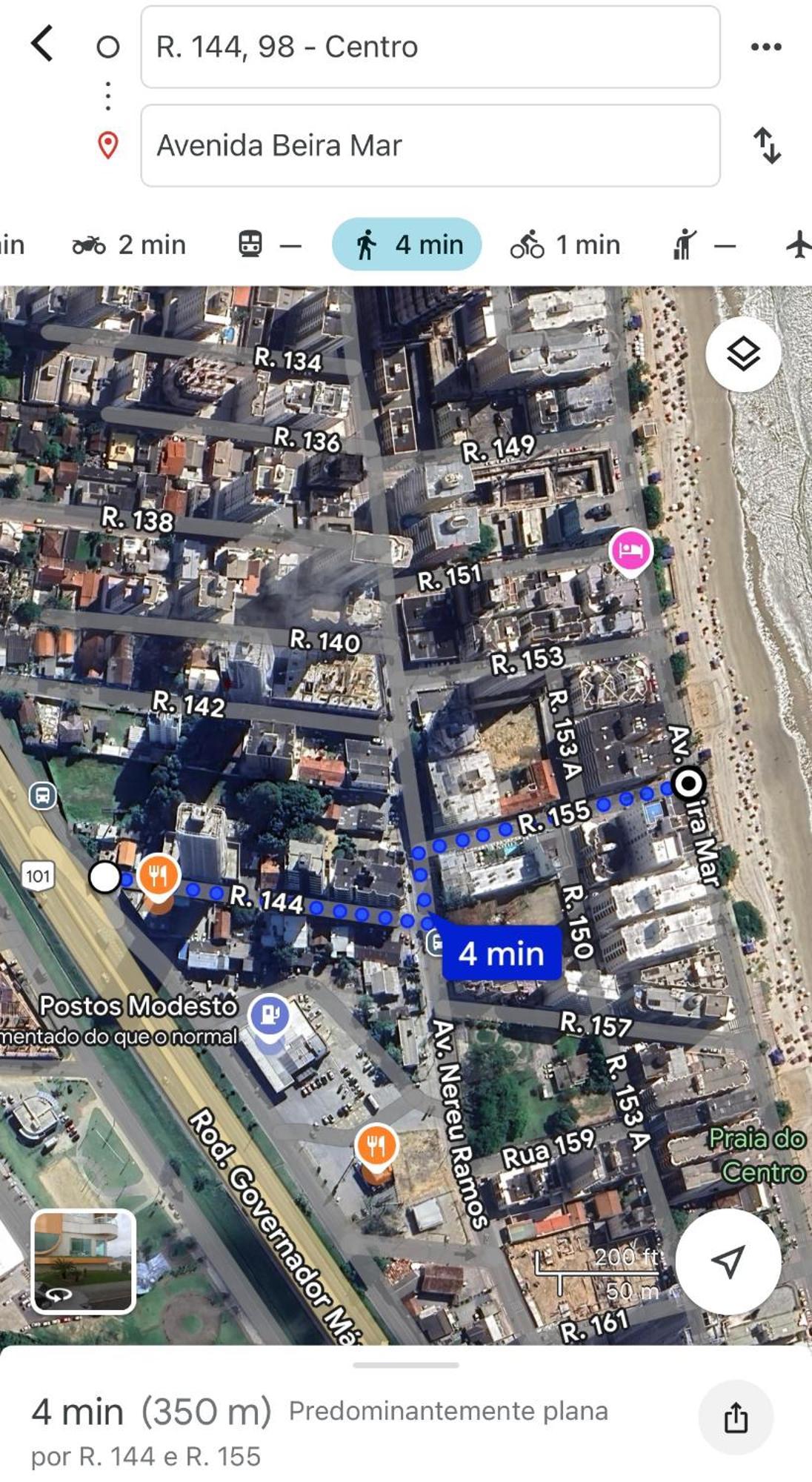The image size is (812, 1482).
Task: Go back from directions
Action: 43,44
